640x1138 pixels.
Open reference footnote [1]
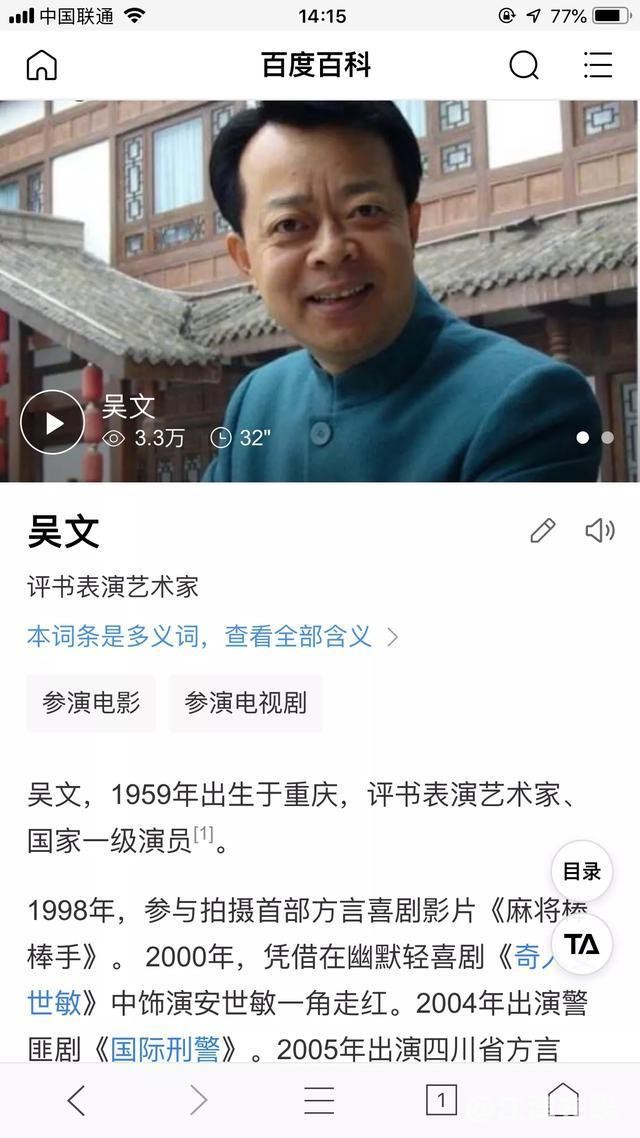coord(204,834)
